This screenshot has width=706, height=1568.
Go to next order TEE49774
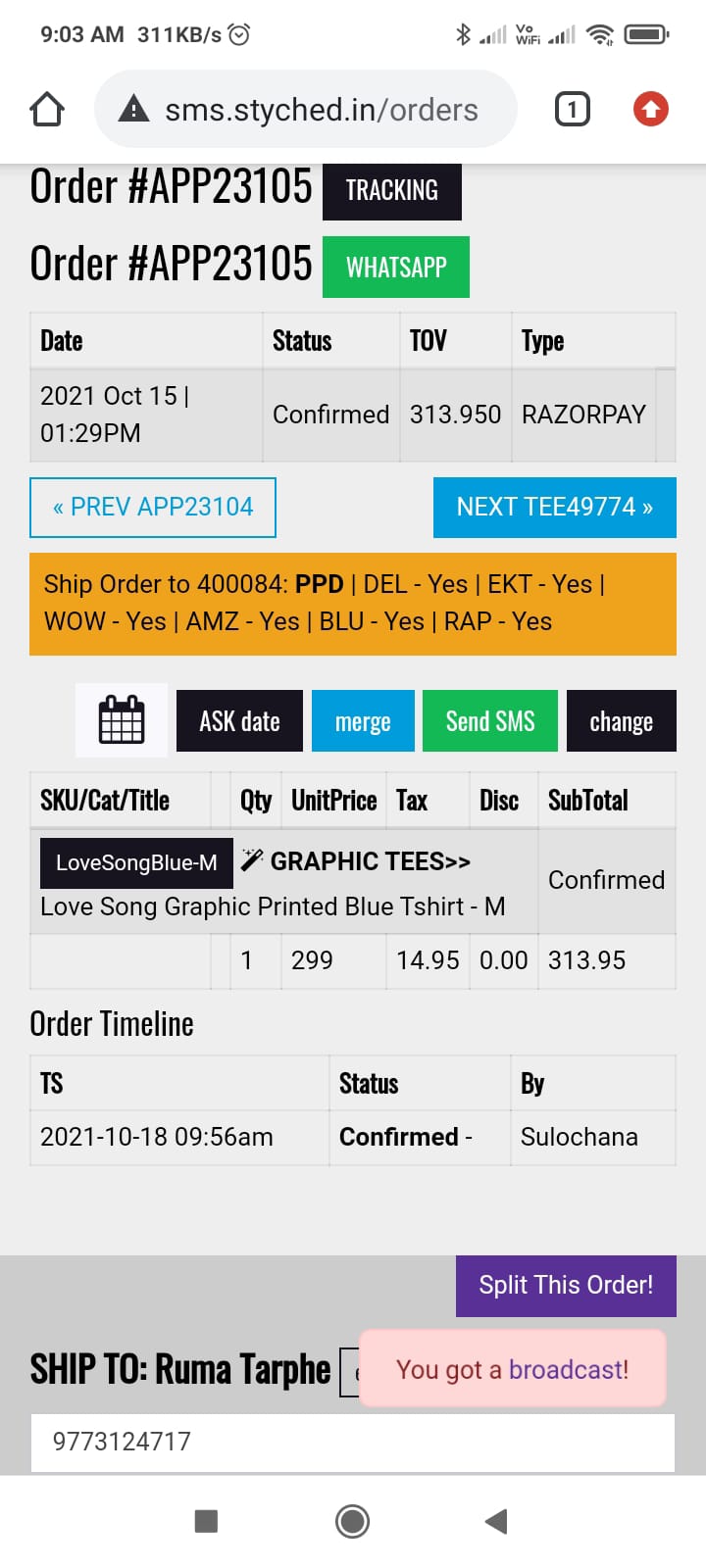click(x=555, y=507)
